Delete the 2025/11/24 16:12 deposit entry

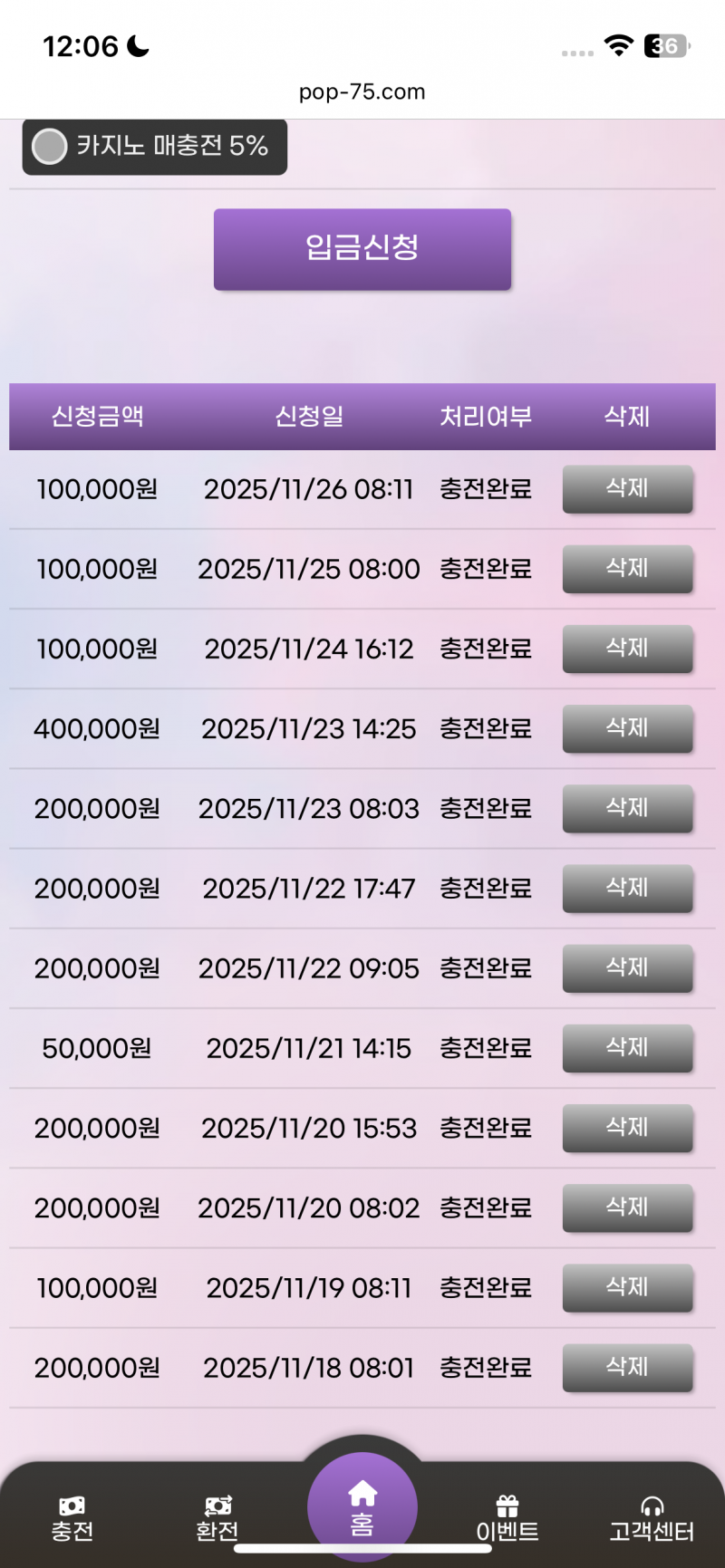627,649
